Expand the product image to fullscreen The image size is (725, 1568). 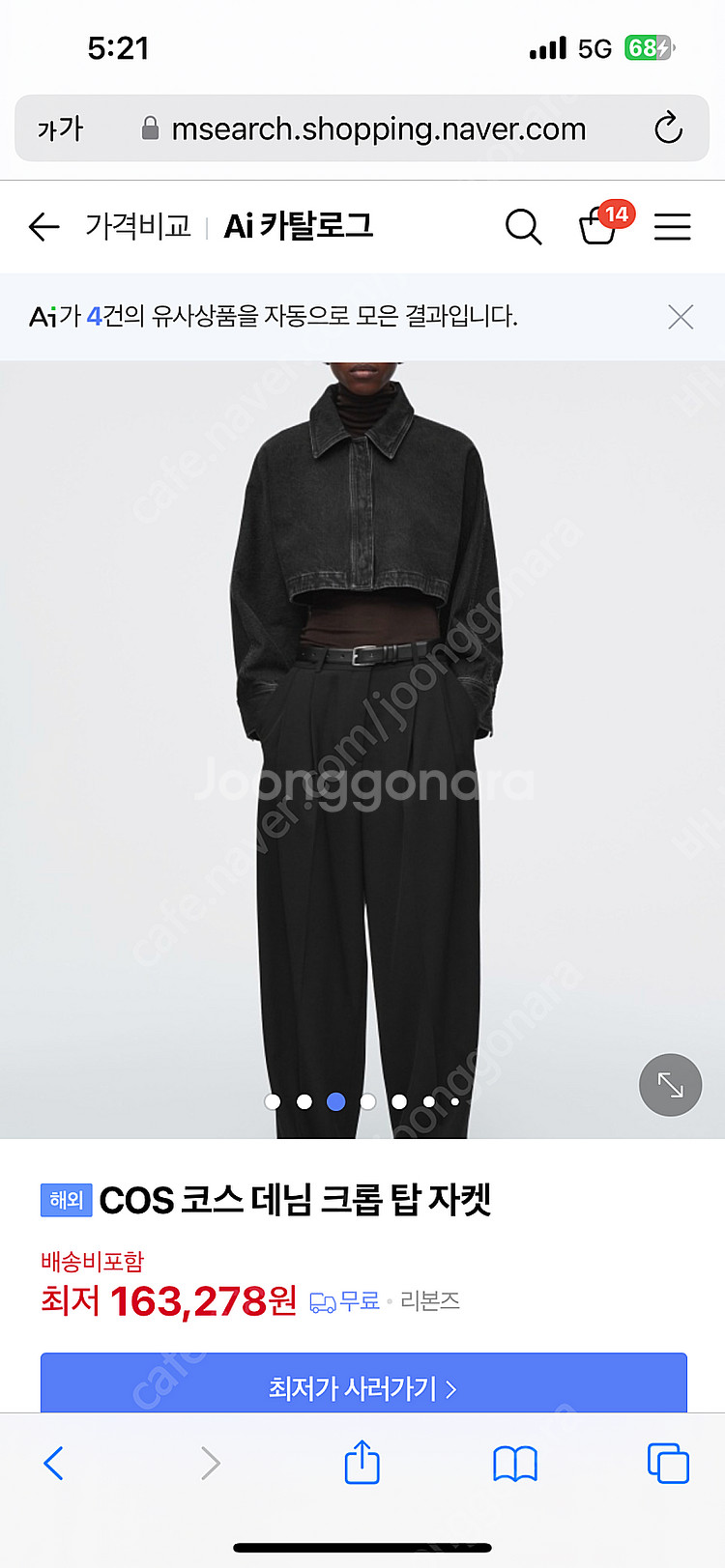(670, 1085)
